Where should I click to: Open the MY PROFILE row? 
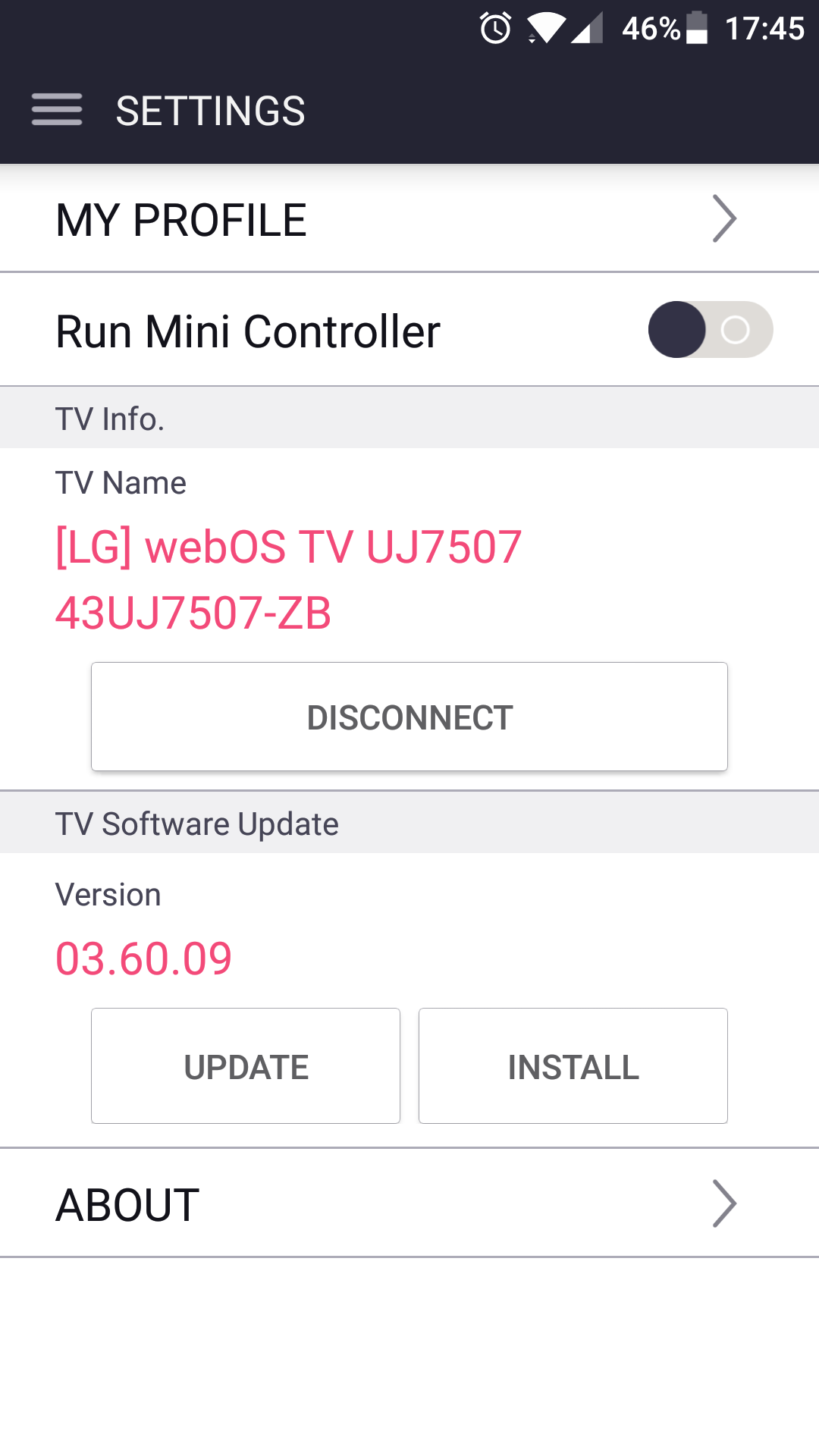[x=409, y=218]
